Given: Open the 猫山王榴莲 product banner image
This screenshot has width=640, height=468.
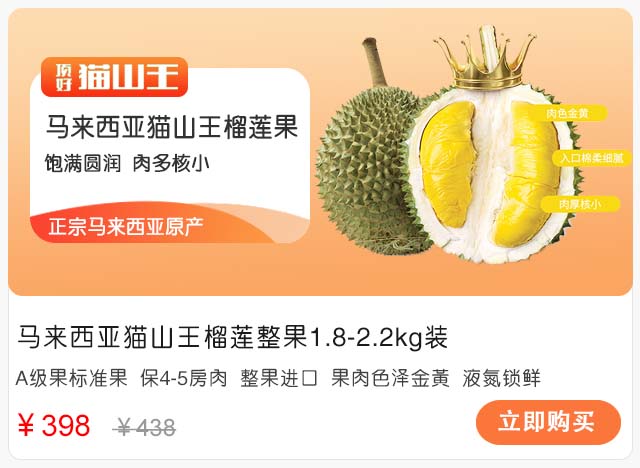Looking at the screenshot, I should (x=320, y=152).
